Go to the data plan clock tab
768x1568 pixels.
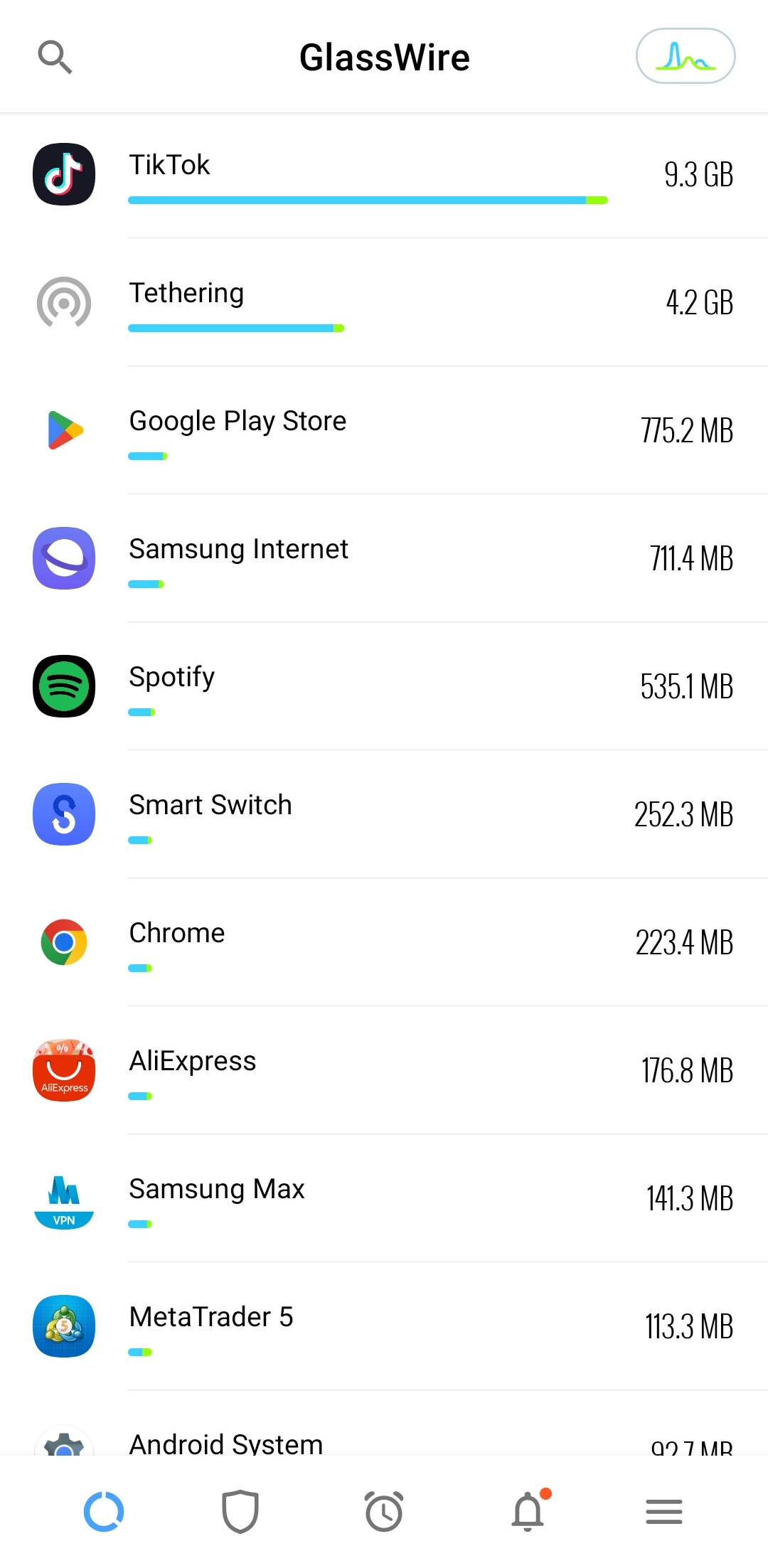click(x=384, y=1511)
